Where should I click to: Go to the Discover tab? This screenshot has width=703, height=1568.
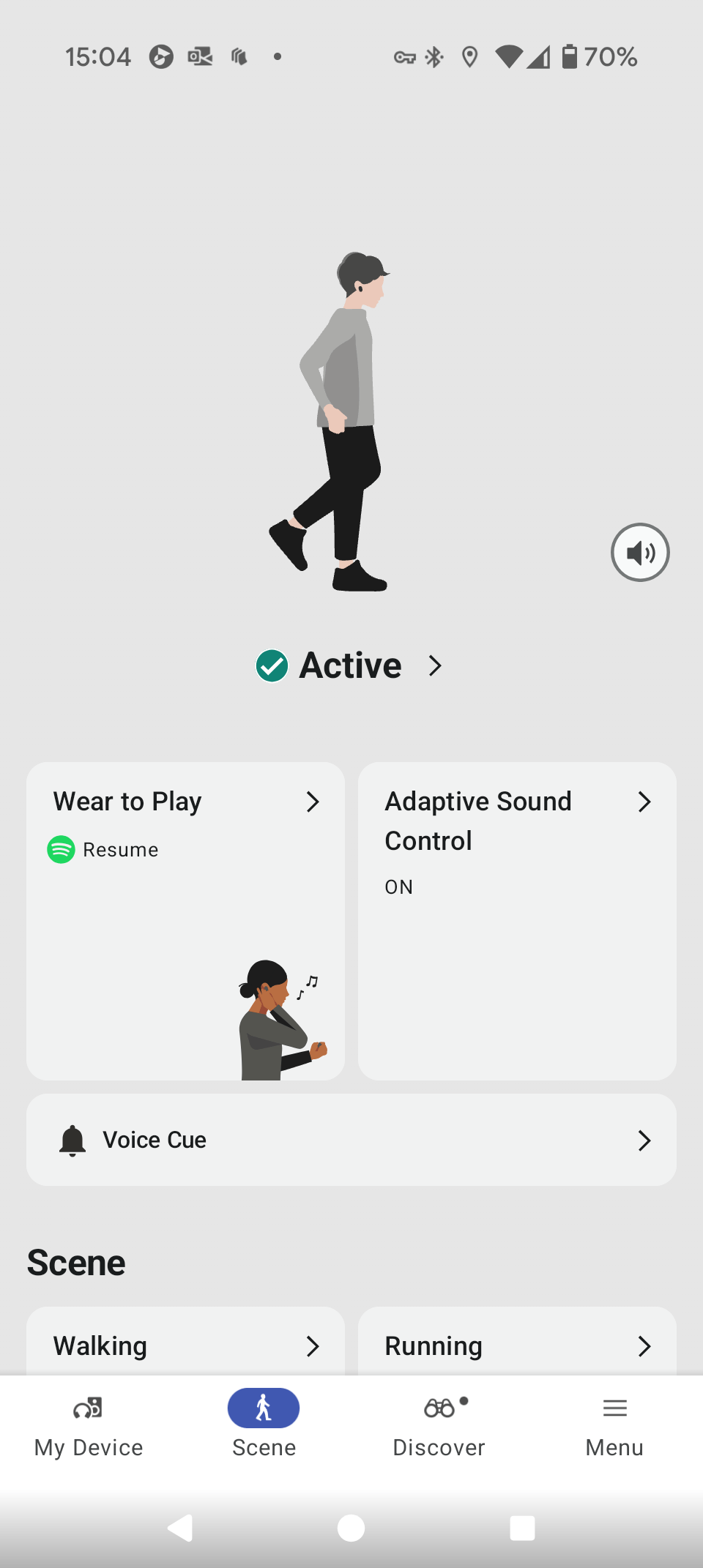(439, 1426)
